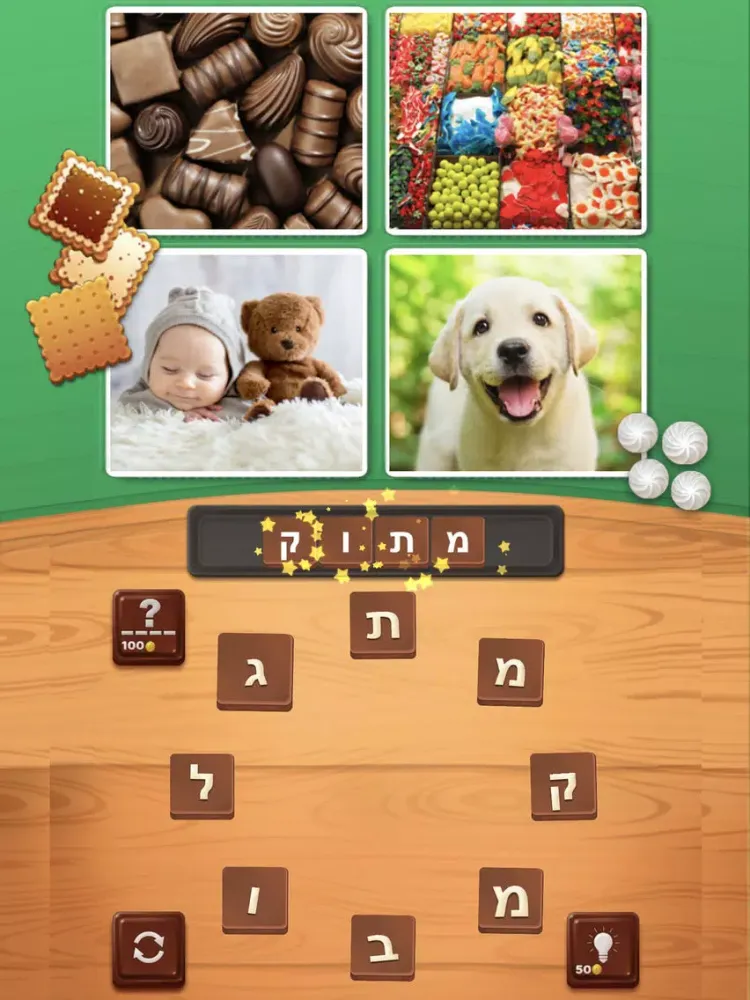Pick the letter tile ב
This screenshot has width=750, height=1000.
tap(383, 946)
